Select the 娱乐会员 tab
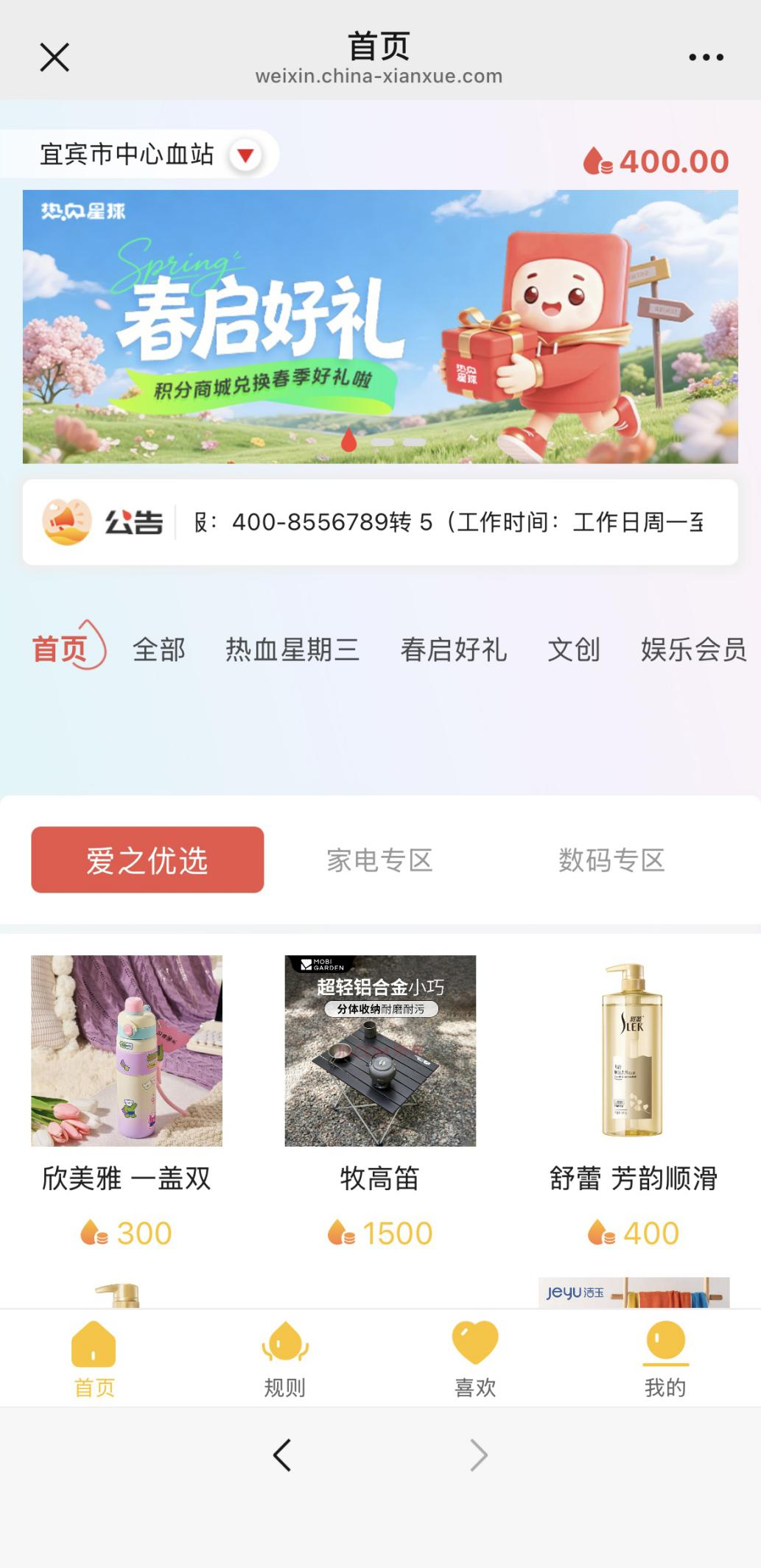 tap(692, 650)
